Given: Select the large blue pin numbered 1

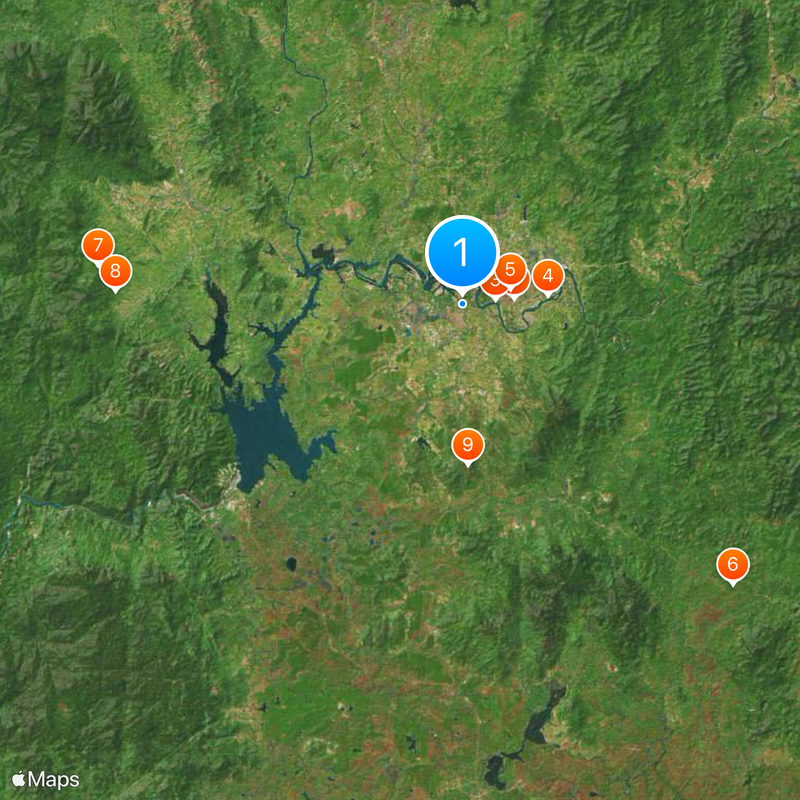Looking at the screenshot, I should tap(462, 252).
